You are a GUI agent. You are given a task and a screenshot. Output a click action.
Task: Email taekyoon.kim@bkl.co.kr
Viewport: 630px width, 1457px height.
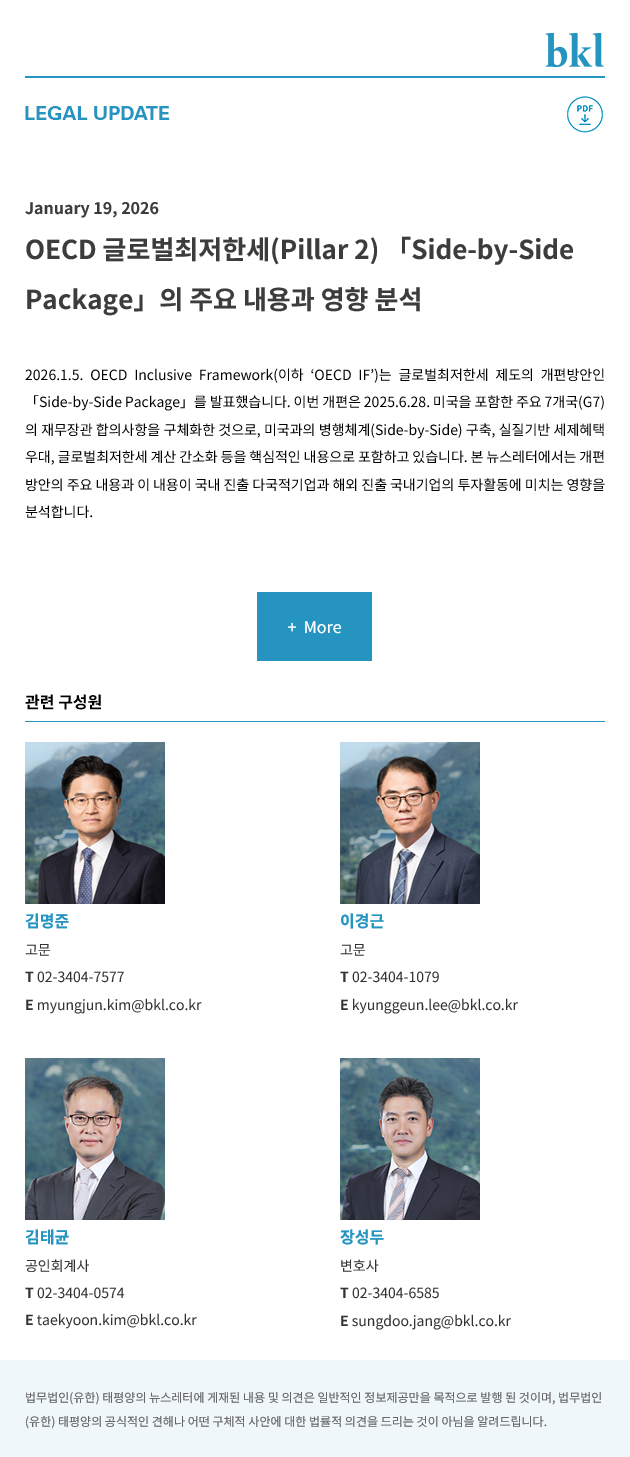pyautogui.click(x=116, y=1320)
